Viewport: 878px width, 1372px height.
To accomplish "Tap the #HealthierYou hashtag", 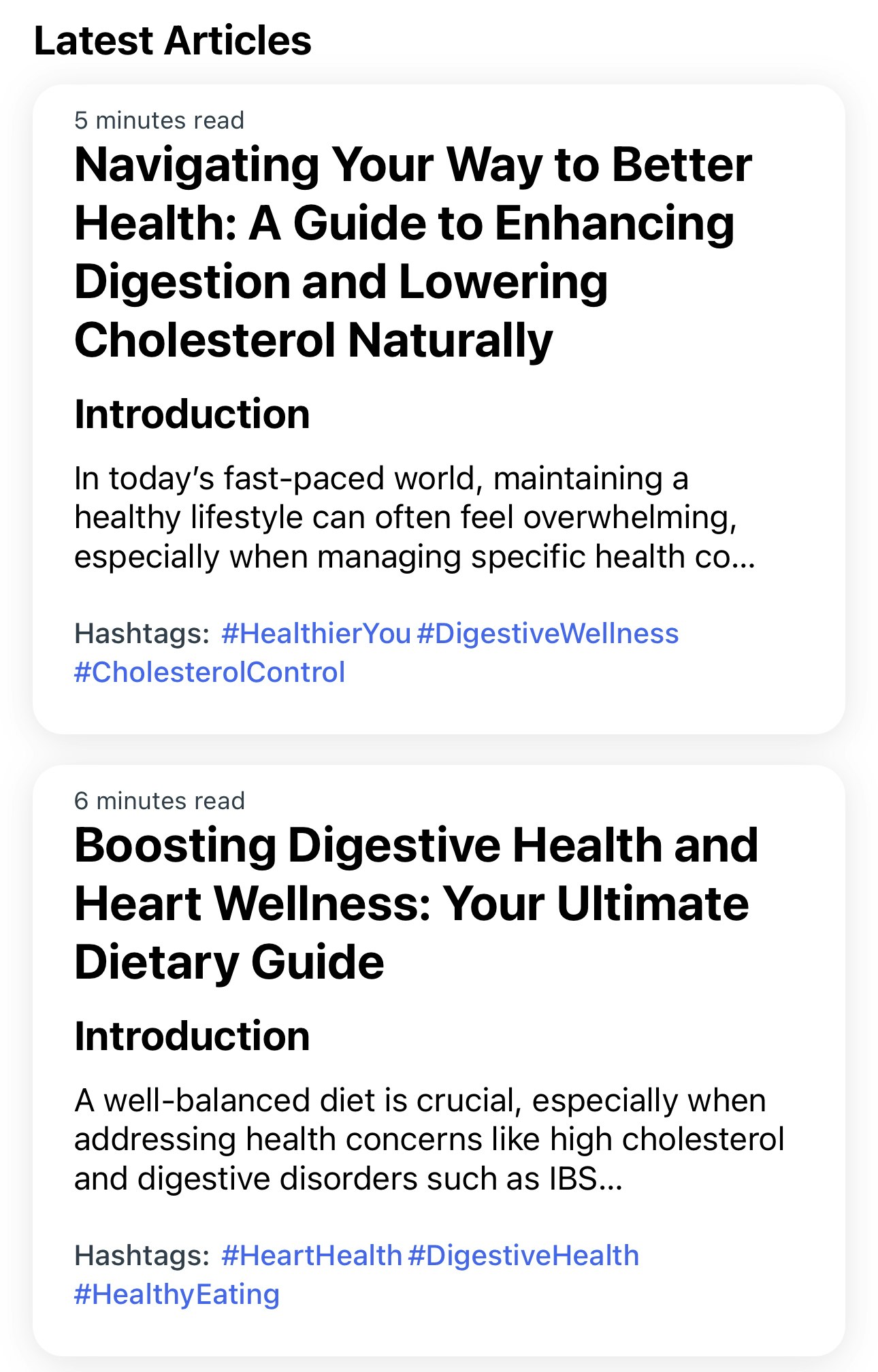I will 316,634.
